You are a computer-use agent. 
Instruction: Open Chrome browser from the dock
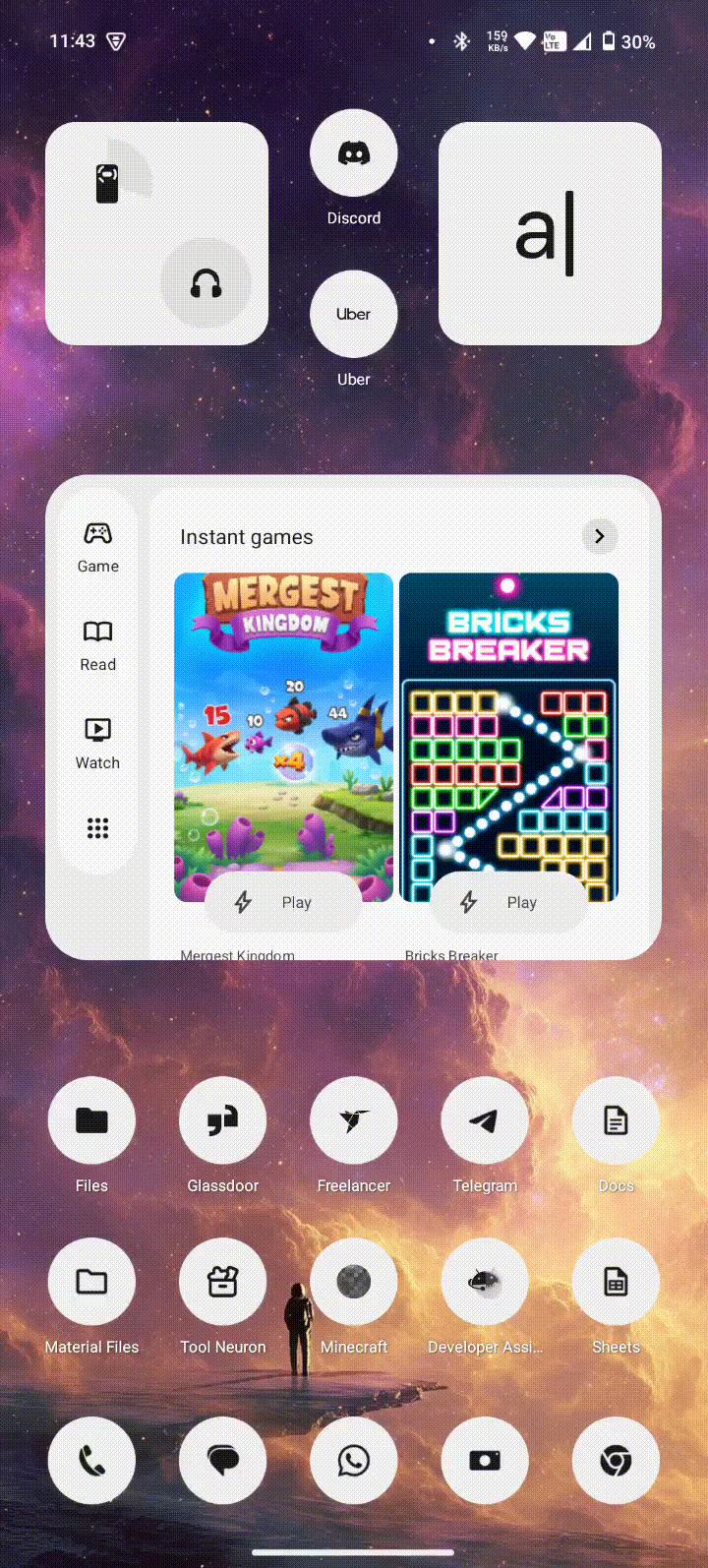[x=616, y=1461]
